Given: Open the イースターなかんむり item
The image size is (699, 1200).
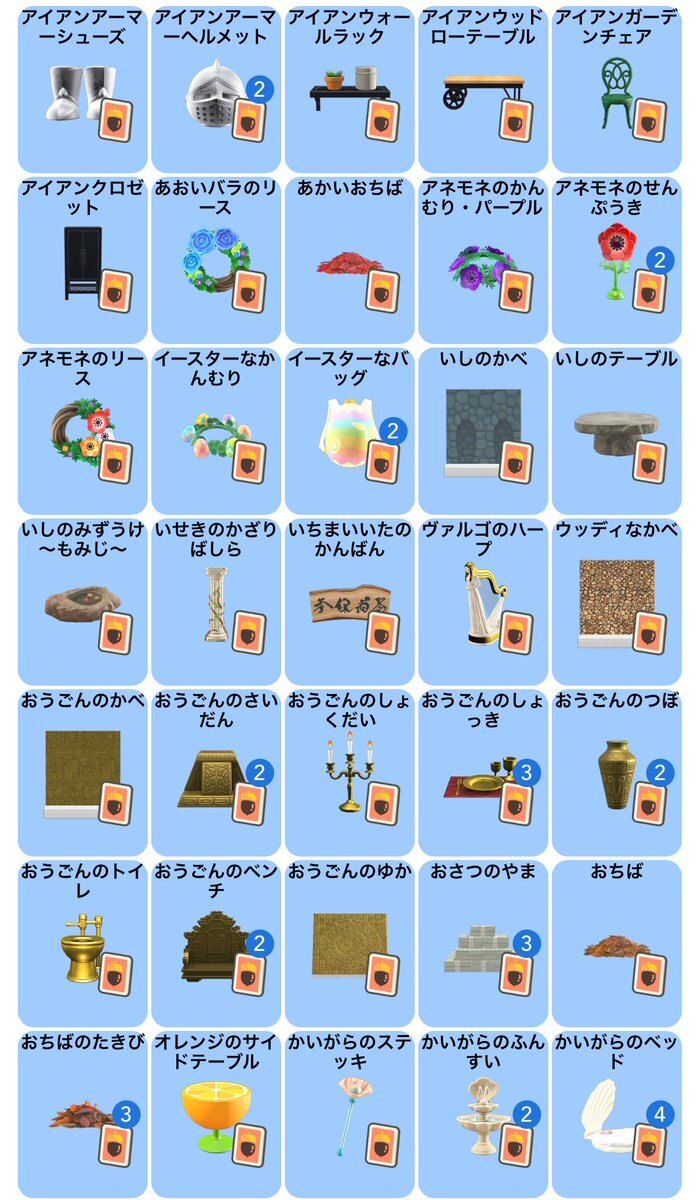Looking at the screenshot, I should click(x=216, y=430).
